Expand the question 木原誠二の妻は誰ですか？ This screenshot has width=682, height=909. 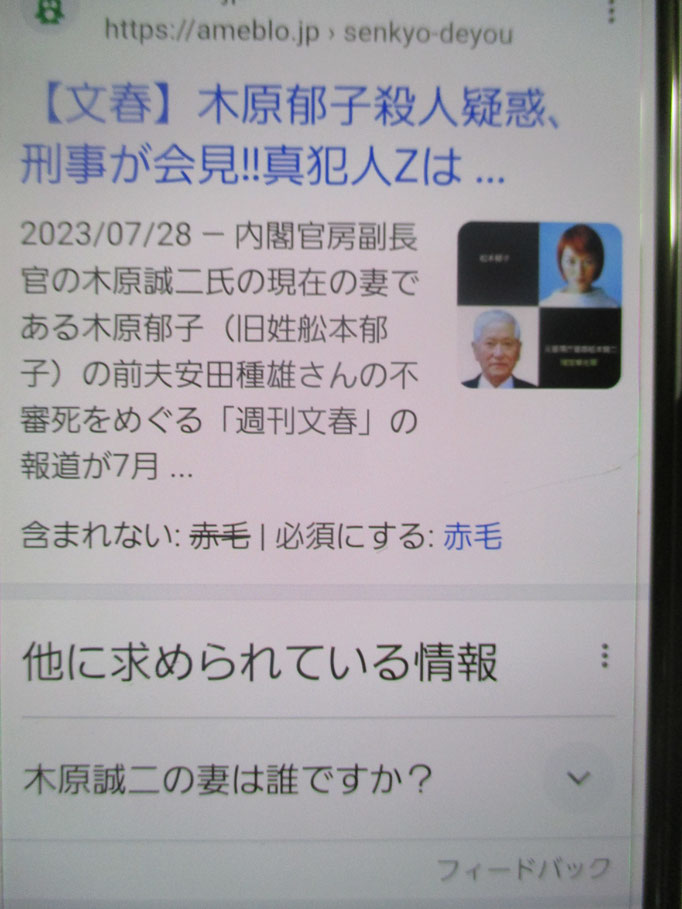pos(578,778)
